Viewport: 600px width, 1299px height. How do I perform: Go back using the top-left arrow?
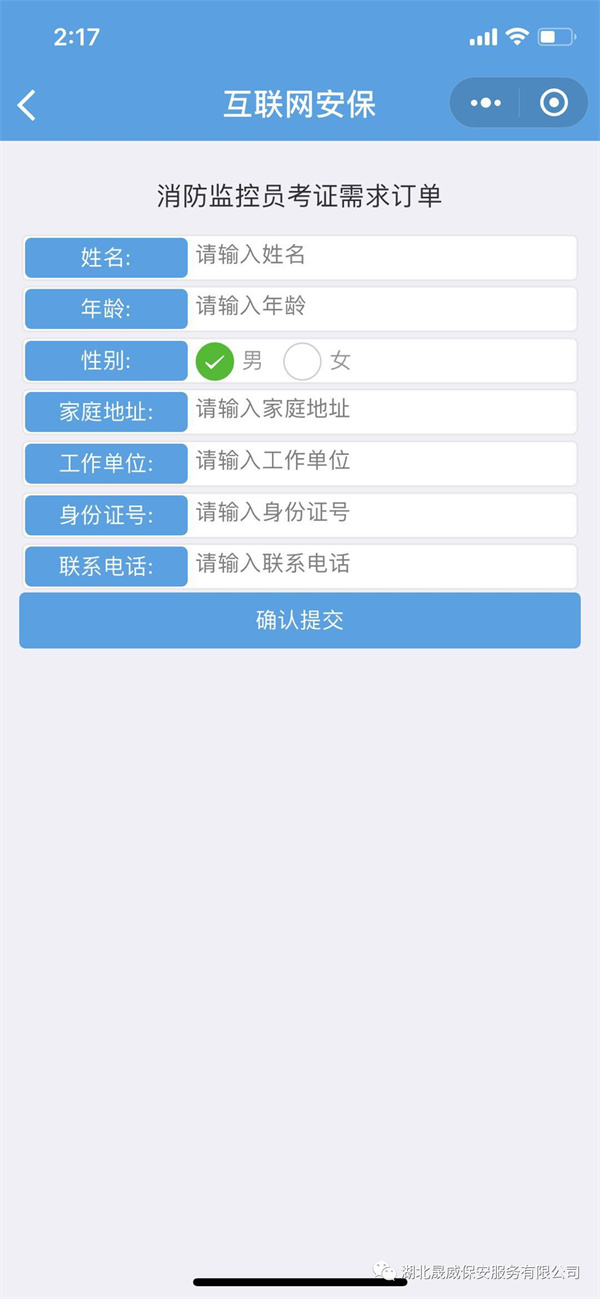tap(27, 104)
